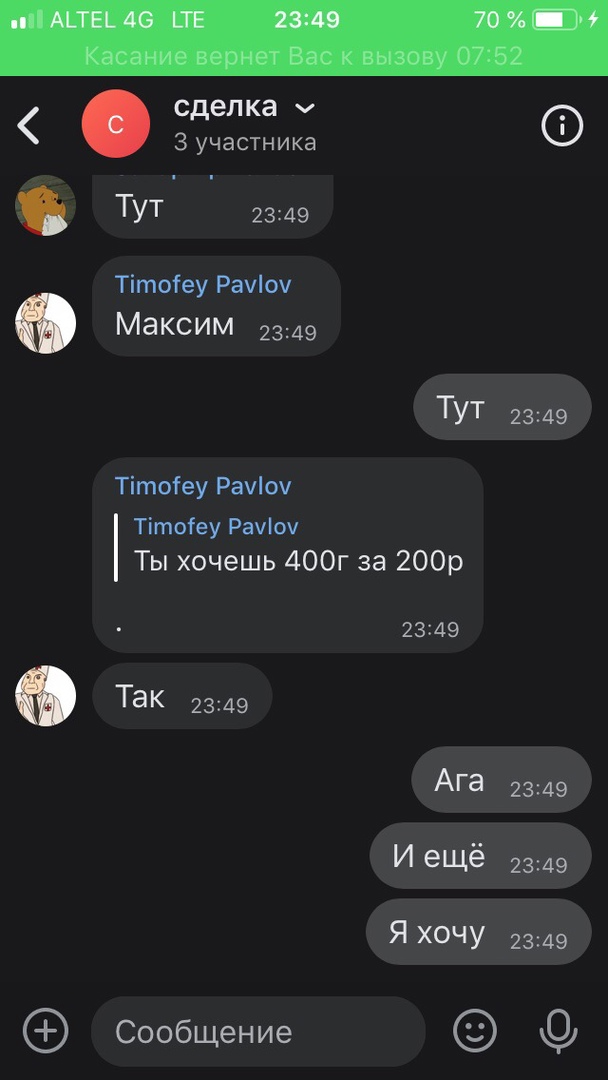Tap the microphone voice message icon
Image resolution: width=608 pixels, height=1080 pixels.
tap(557, 1031)
